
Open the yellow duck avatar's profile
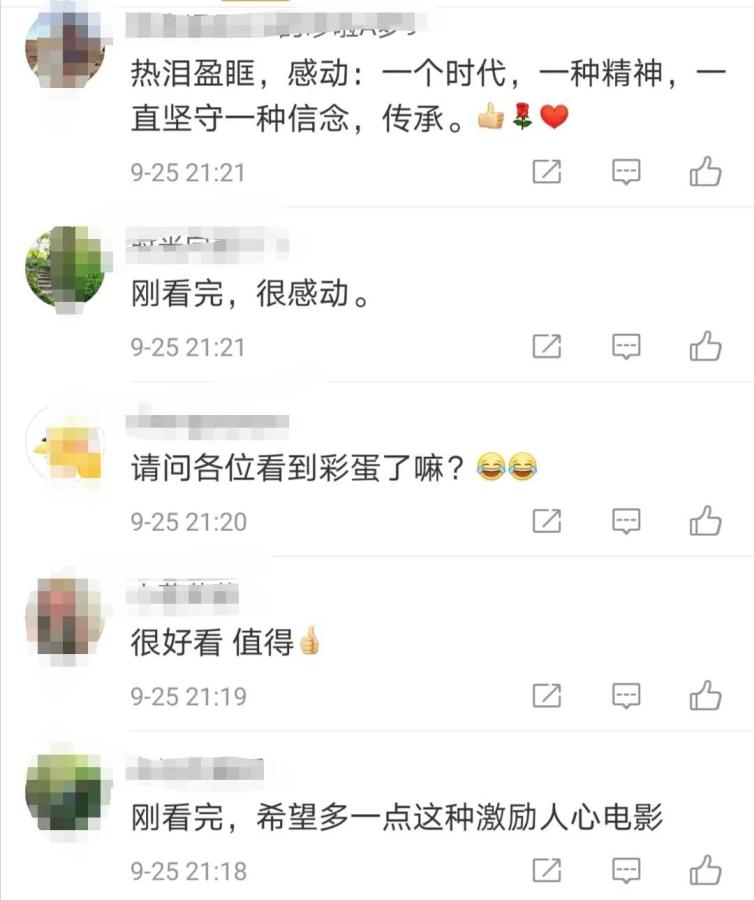pyautogui.click(x=67, y=445)
